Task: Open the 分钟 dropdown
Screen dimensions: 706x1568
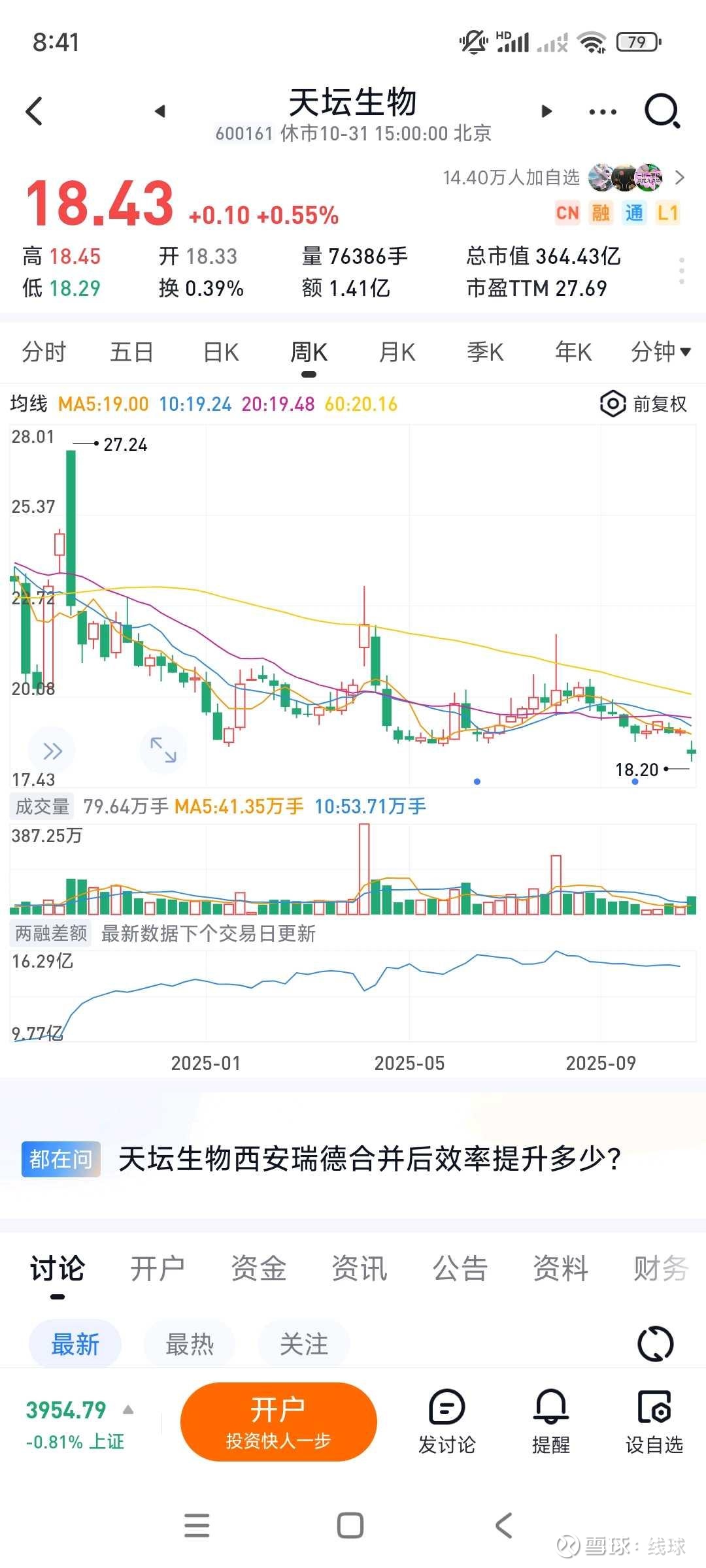Action: [x=660, y=352]
